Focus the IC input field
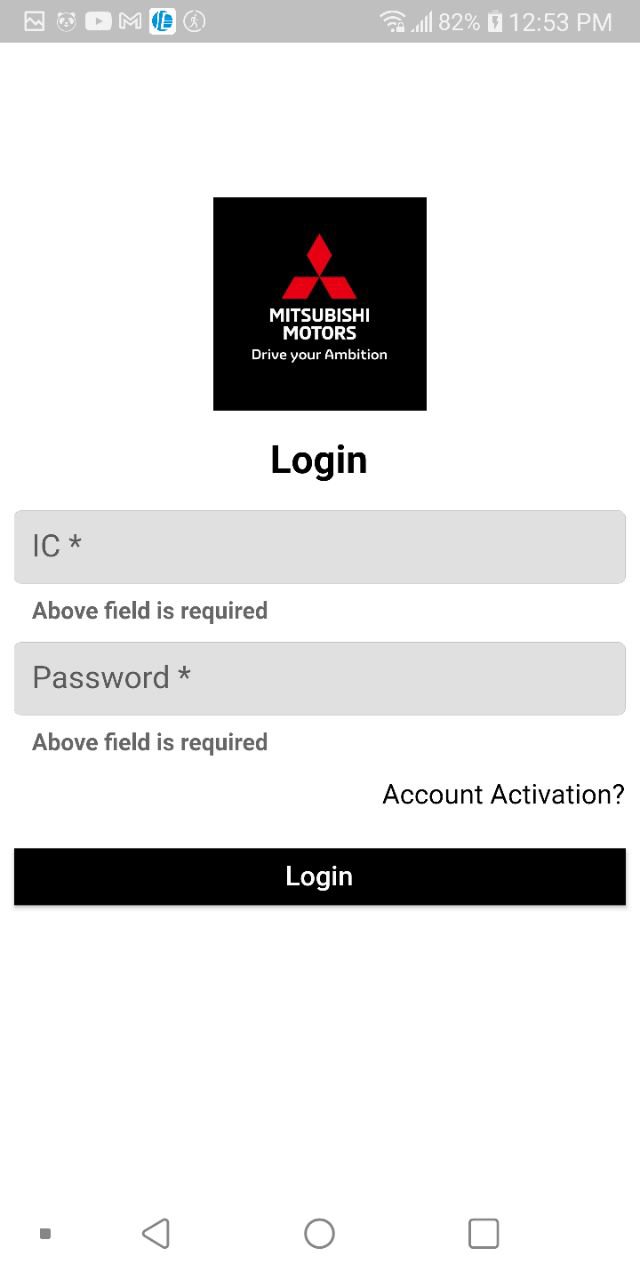This screenshot has height=1280, width=640. (x=320, y=546)
